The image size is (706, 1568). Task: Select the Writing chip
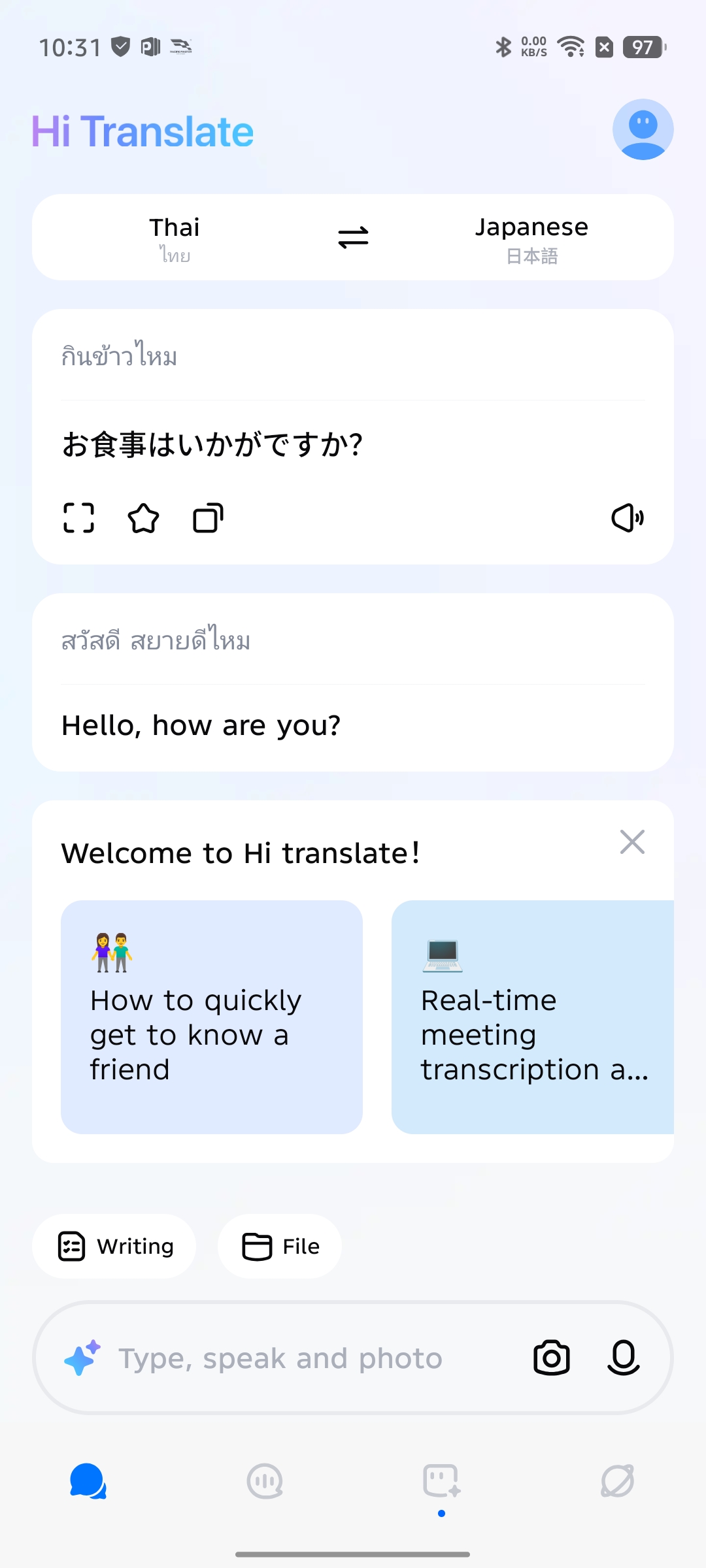click(x=114, y=1246)
